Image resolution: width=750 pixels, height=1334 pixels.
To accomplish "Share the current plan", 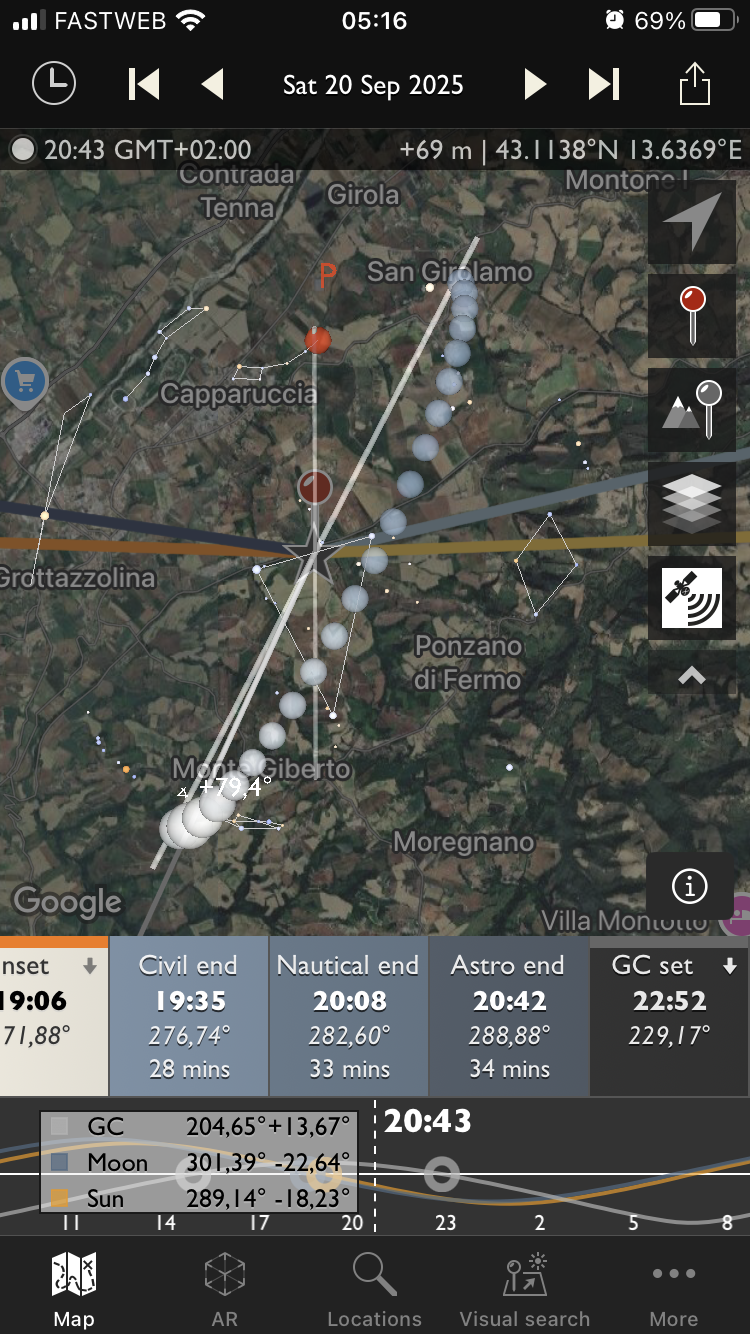I will (x=694, y=84).
